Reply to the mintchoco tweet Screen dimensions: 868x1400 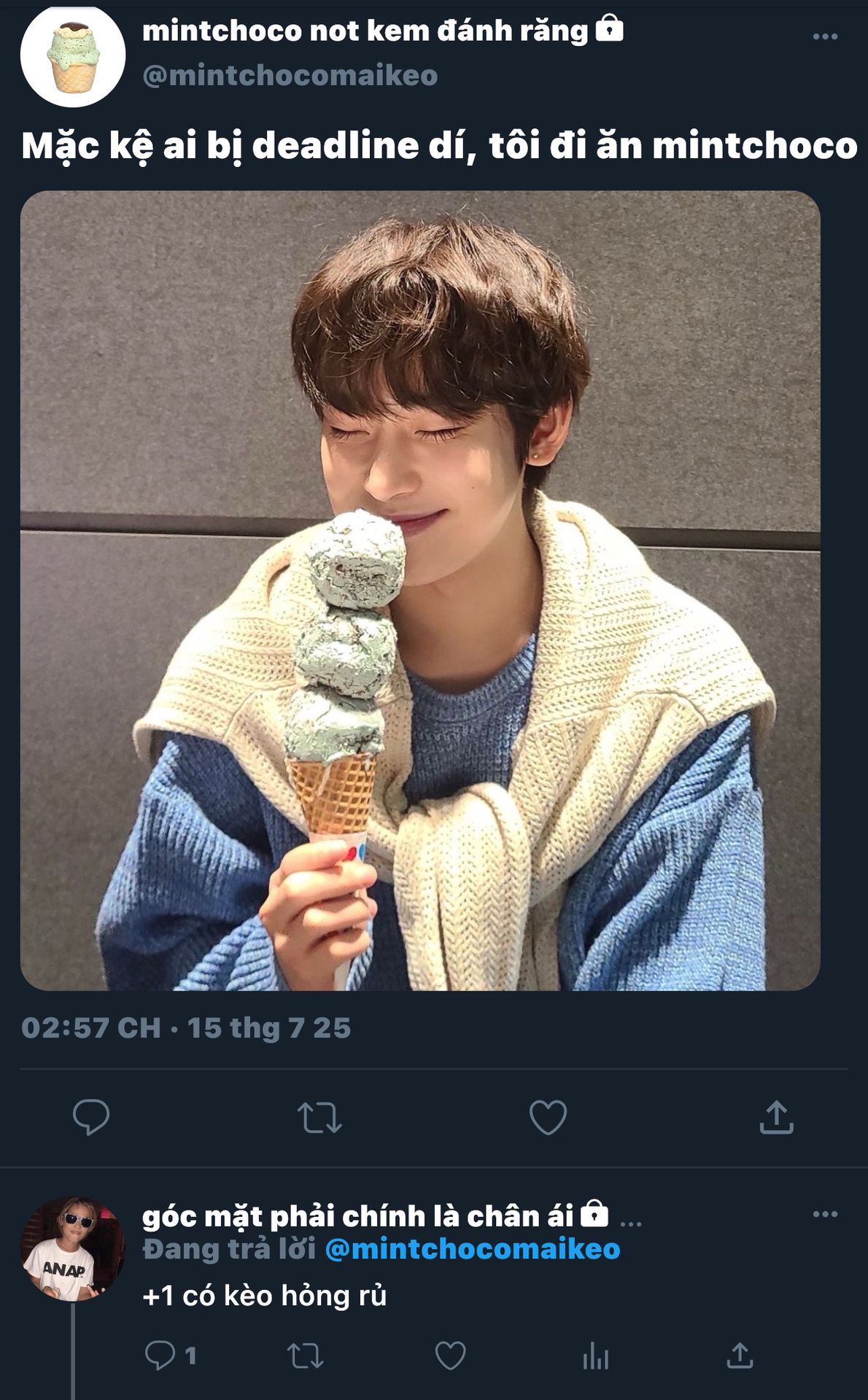click(x=91, y=1116)
